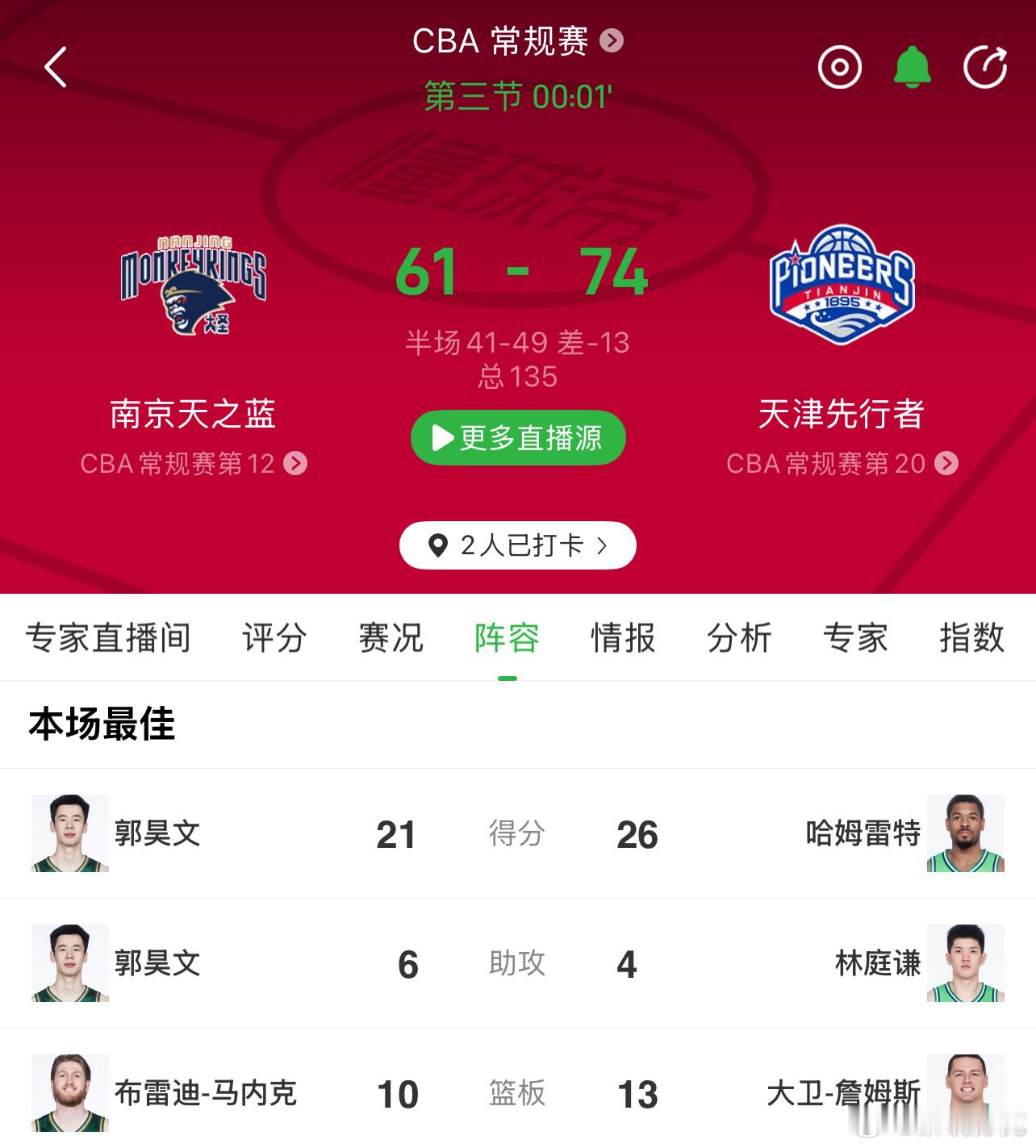Image resolution: width=1036 pixels, height=1148 pixels.
Task: Switch to the 情报 tab
Action: pos(623,637)
